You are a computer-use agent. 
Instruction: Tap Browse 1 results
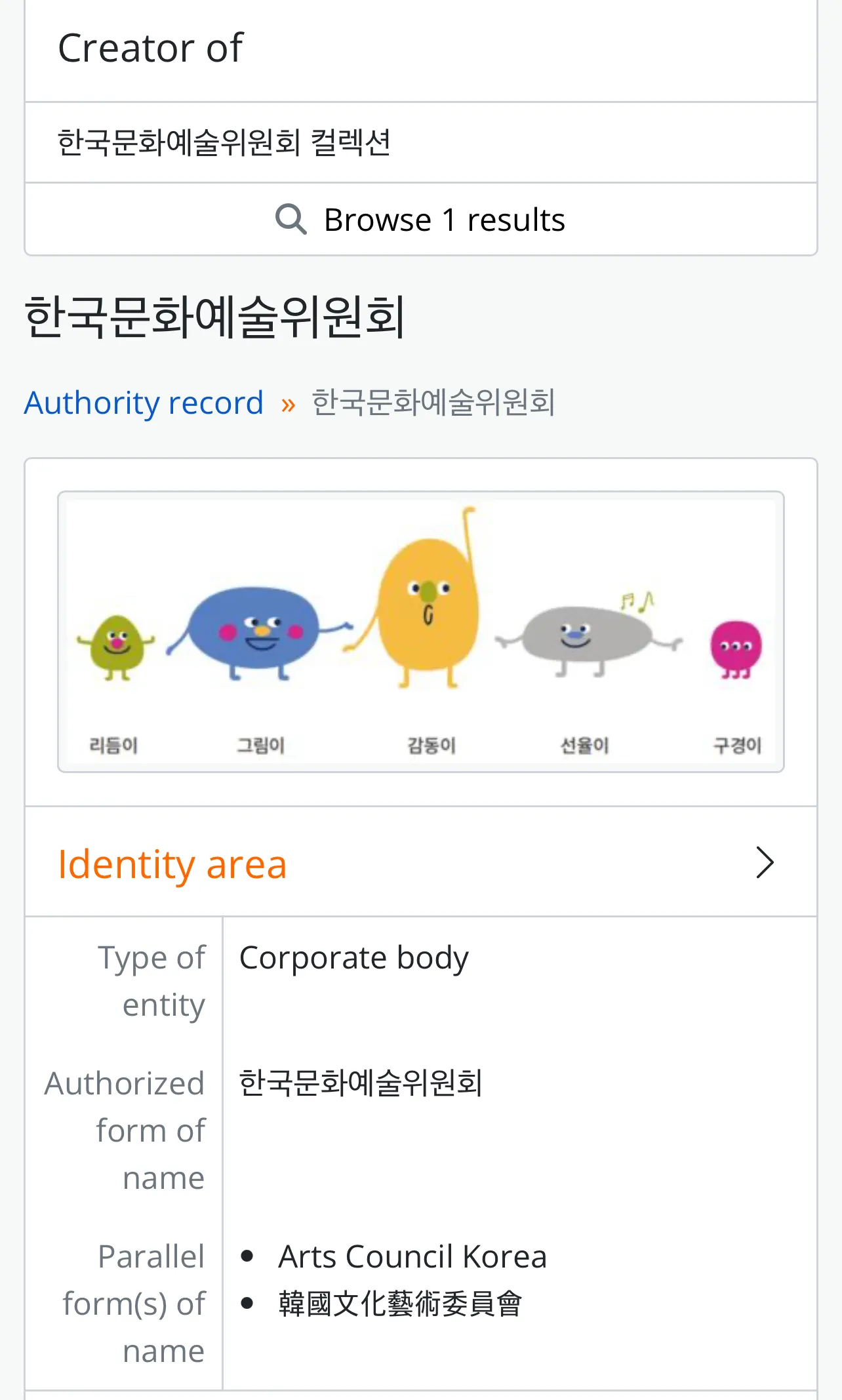(x=421, y=220)
